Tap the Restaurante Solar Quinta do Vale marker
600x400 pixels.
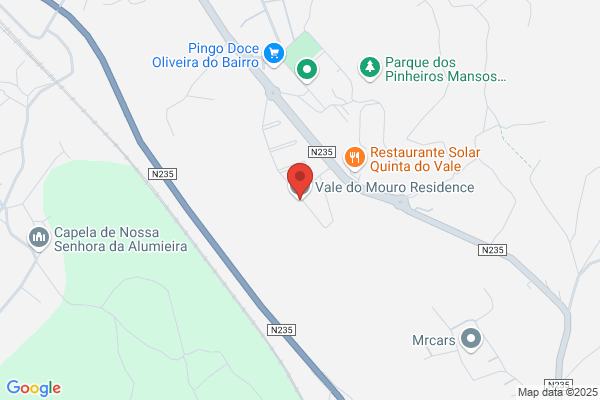pyautogui.click(x=354, y=158)
